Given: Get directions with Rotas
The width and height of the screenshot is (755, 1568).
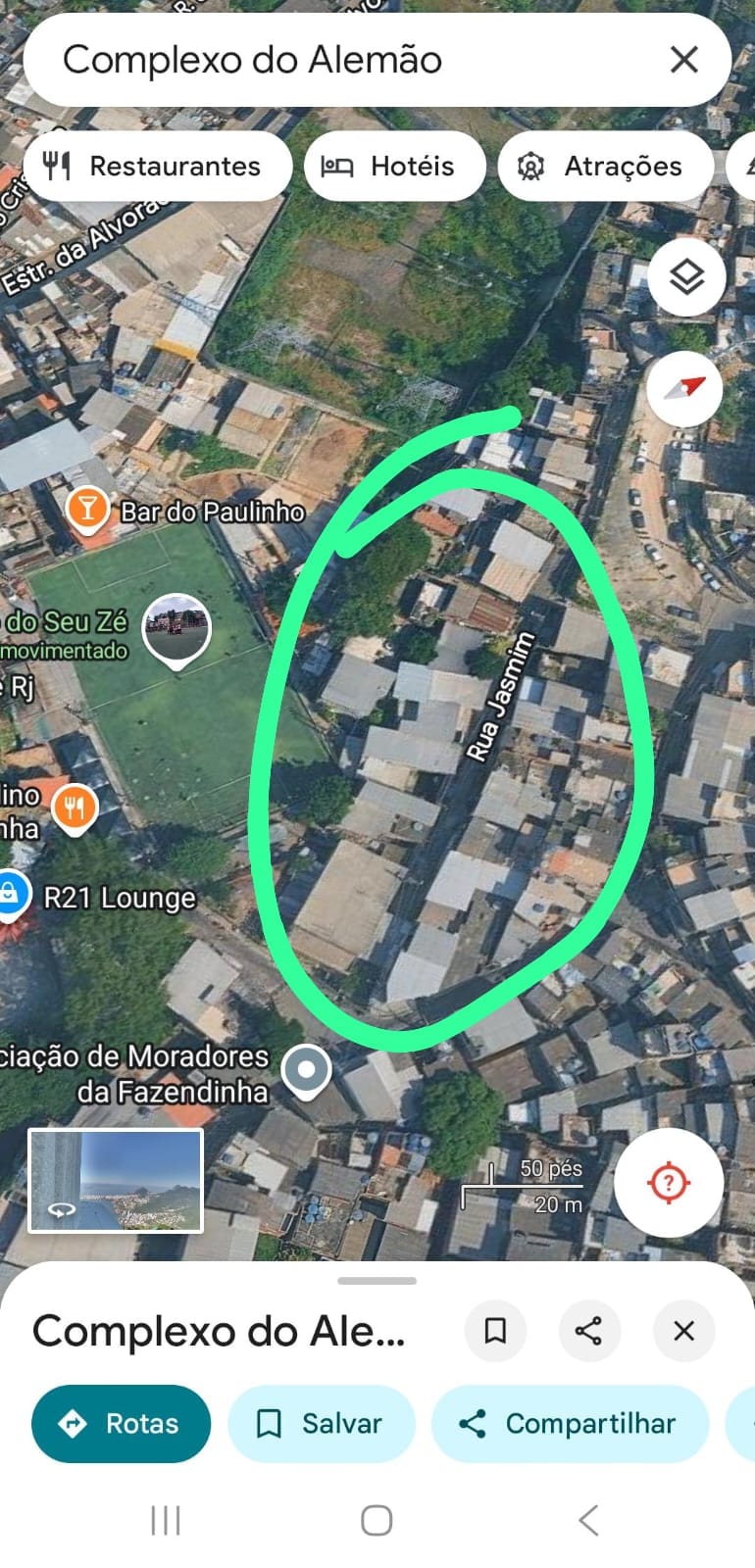Looking at the screenshot, I should [x=121, y=1424].
